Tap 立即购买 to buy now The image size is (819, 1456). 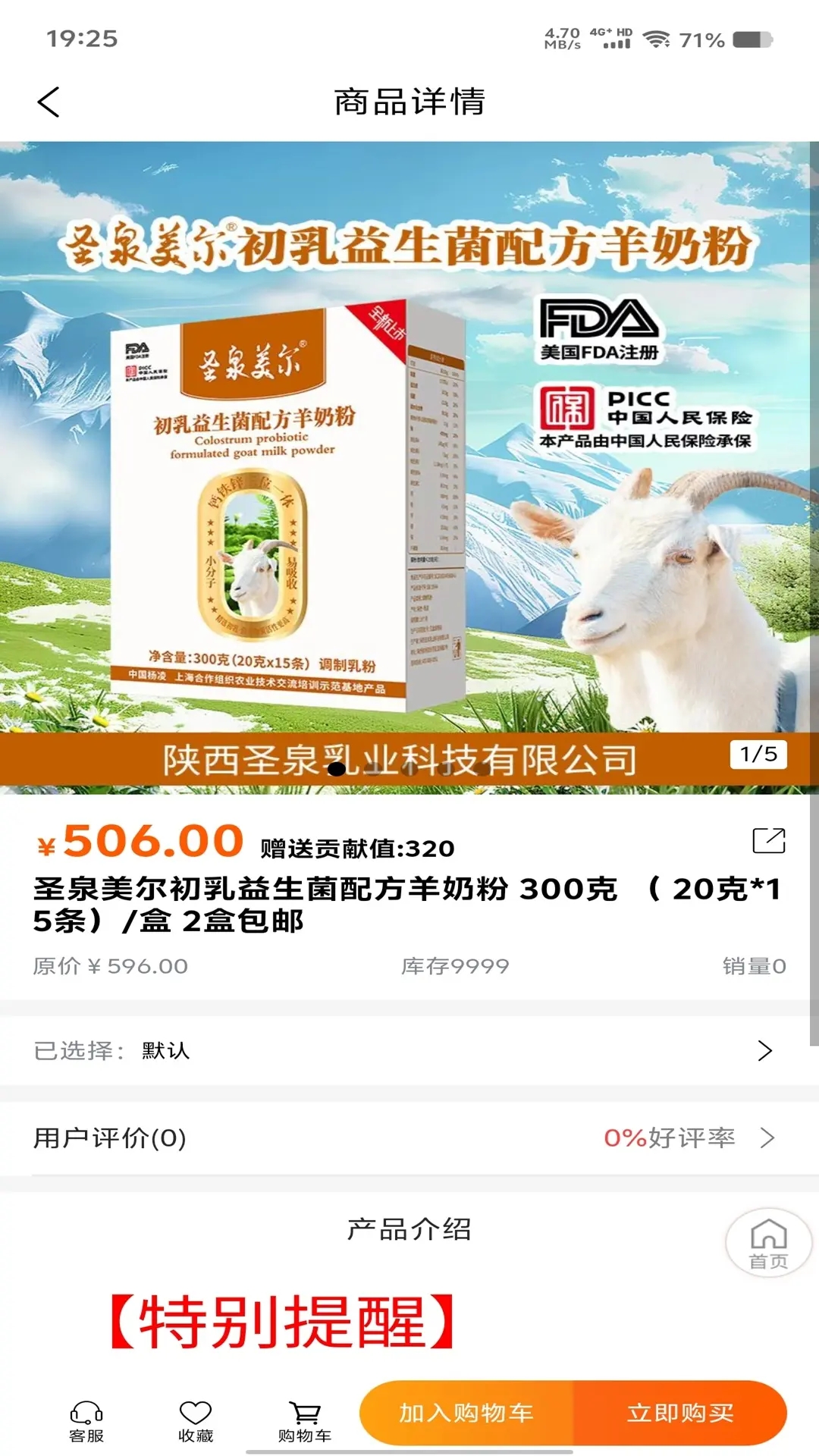coord(680,1413)
